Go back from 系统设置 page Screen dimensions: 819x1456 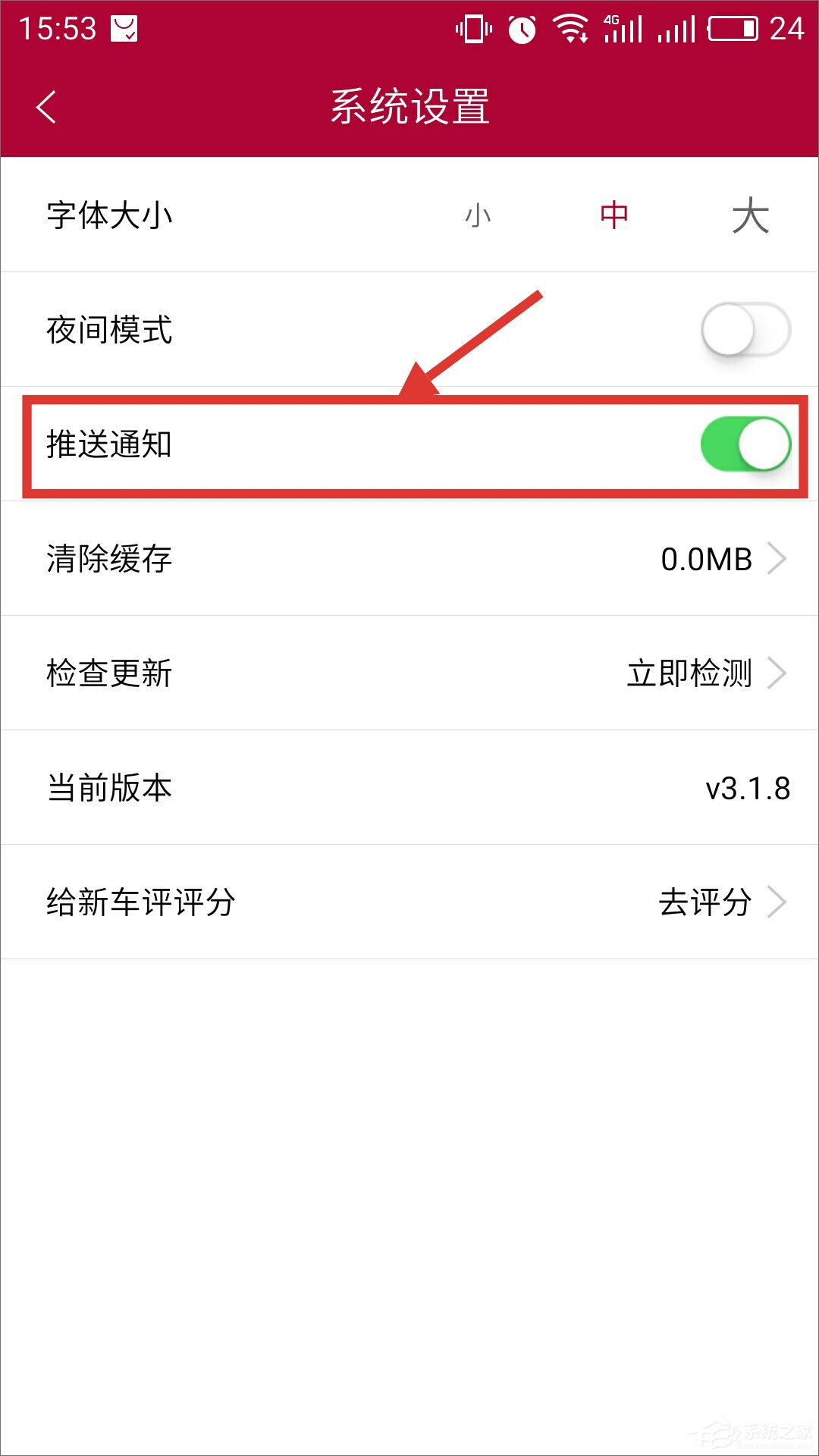46,106
